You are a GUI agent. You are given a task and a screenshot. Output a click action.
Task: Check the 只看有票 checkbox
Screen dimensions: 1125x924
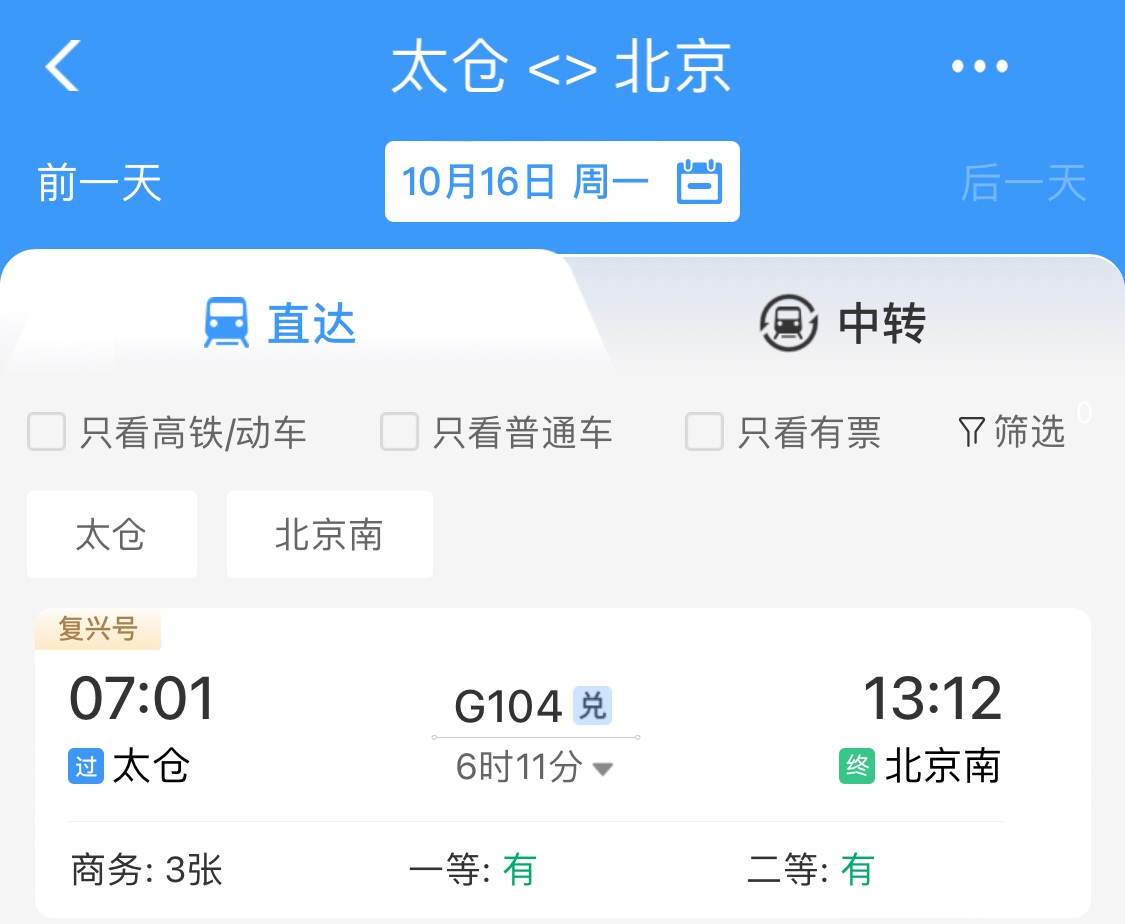(704, 432)
